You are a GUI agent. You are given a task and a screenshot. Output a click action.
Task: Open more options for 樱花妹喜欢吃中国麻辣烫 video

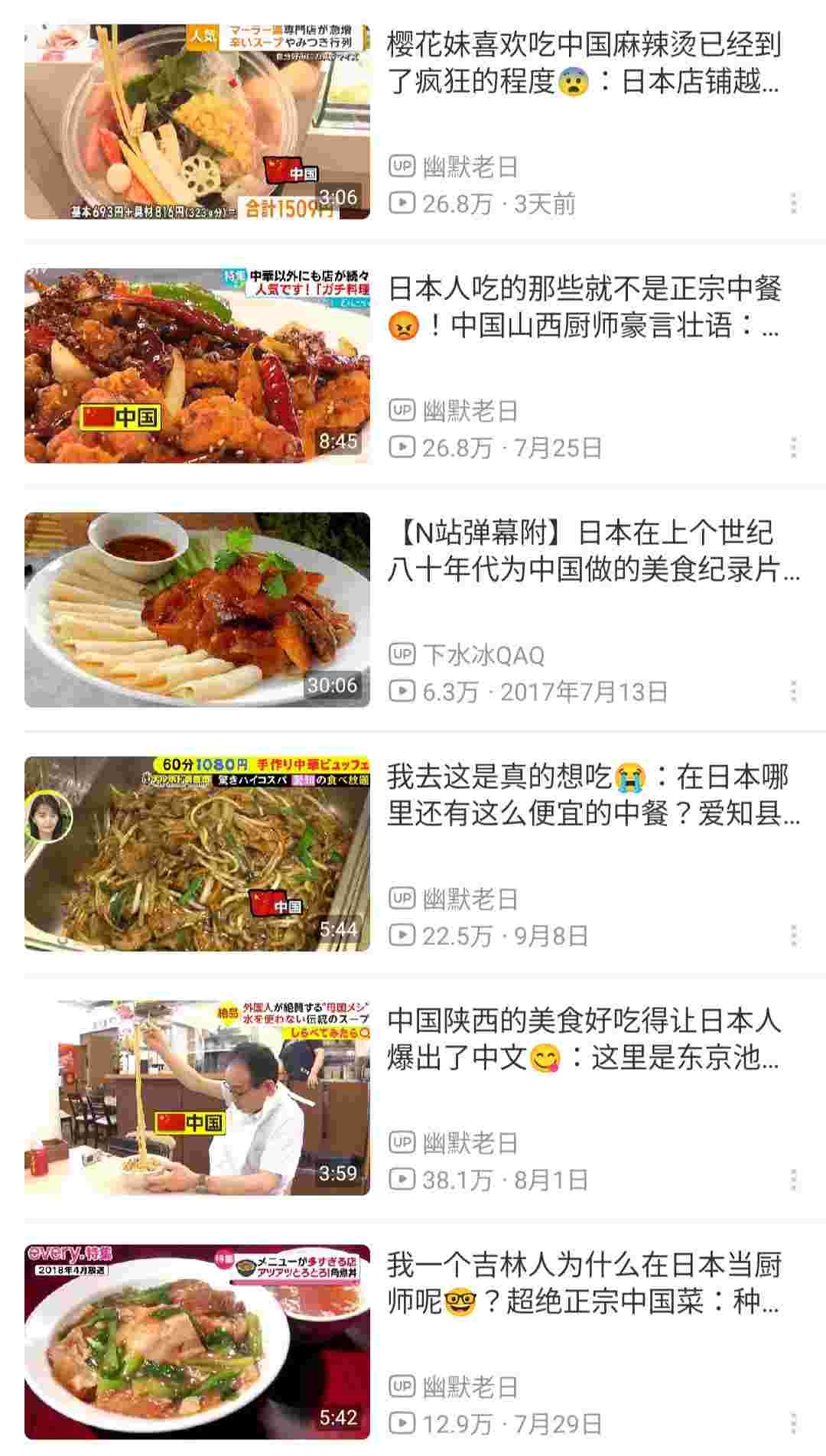pos(794,204)
